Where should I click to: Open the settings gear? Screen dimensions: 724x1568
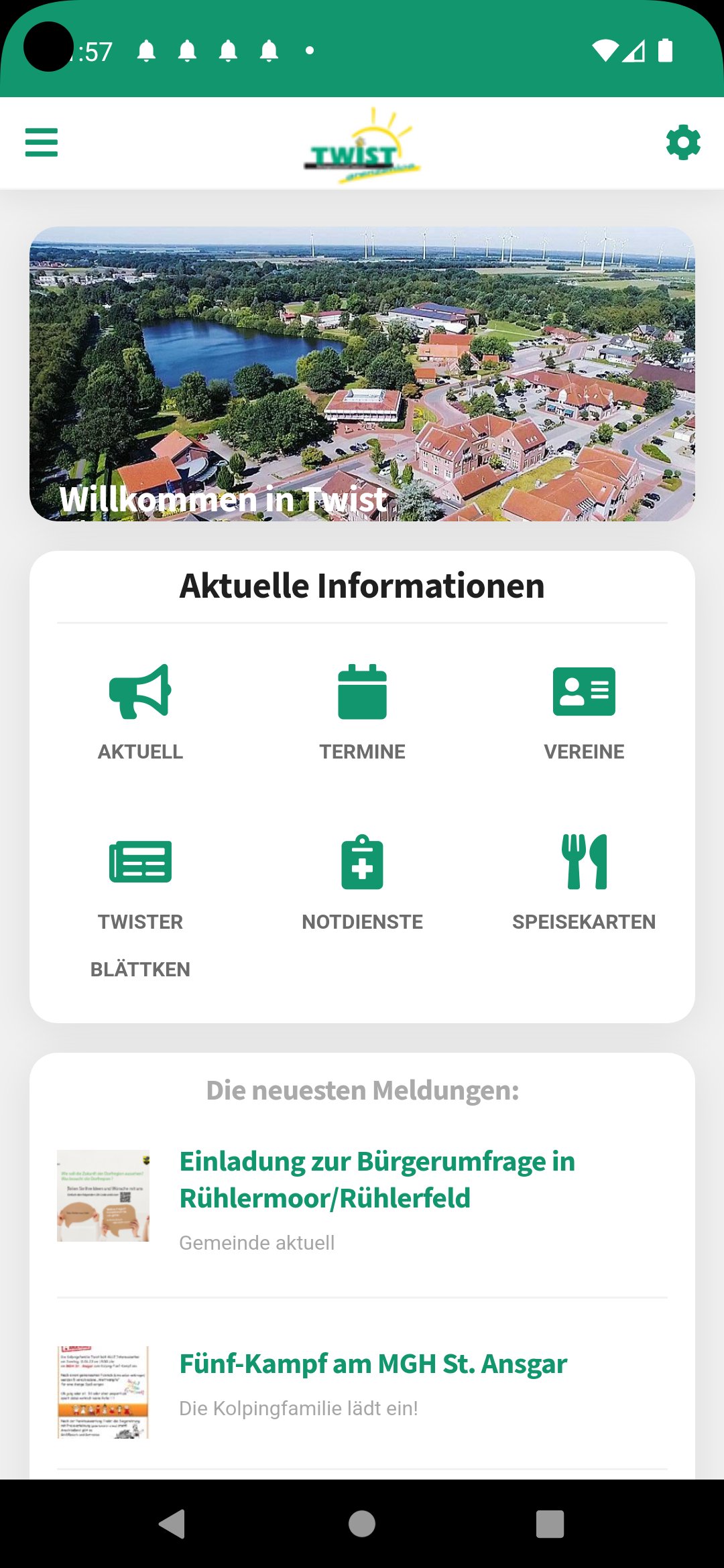[x=682, y=143]
